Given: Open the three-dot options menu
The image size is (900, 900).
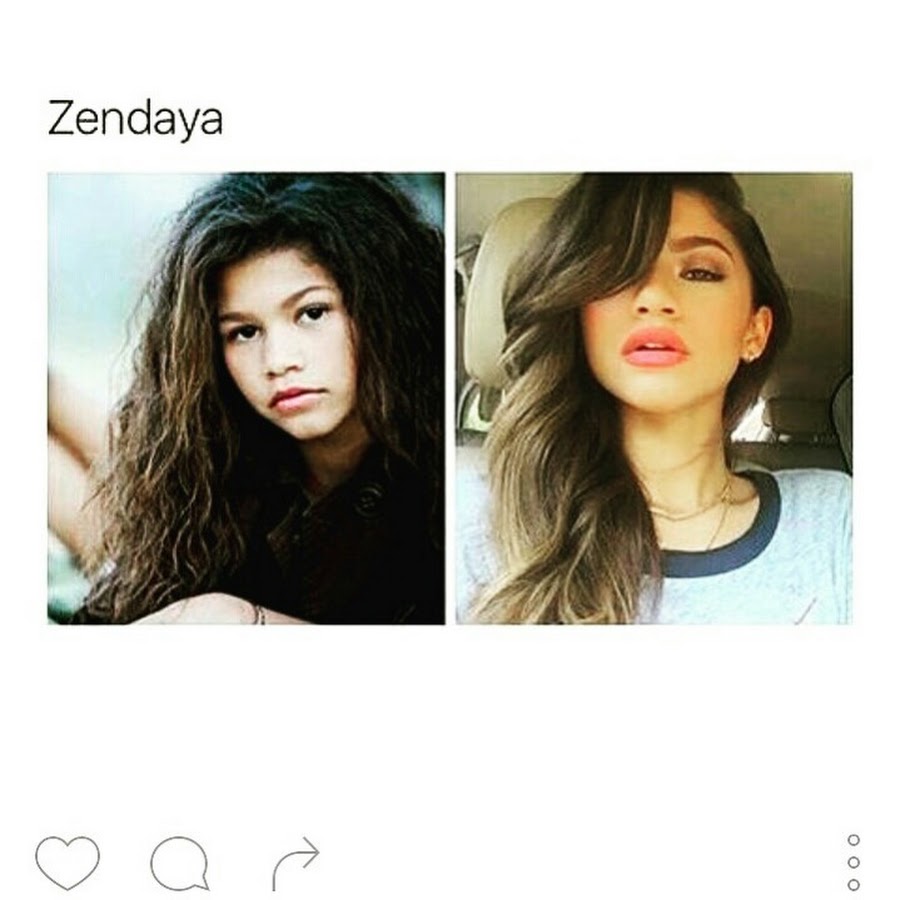Looking at the screenshot, I should (853, 862).
